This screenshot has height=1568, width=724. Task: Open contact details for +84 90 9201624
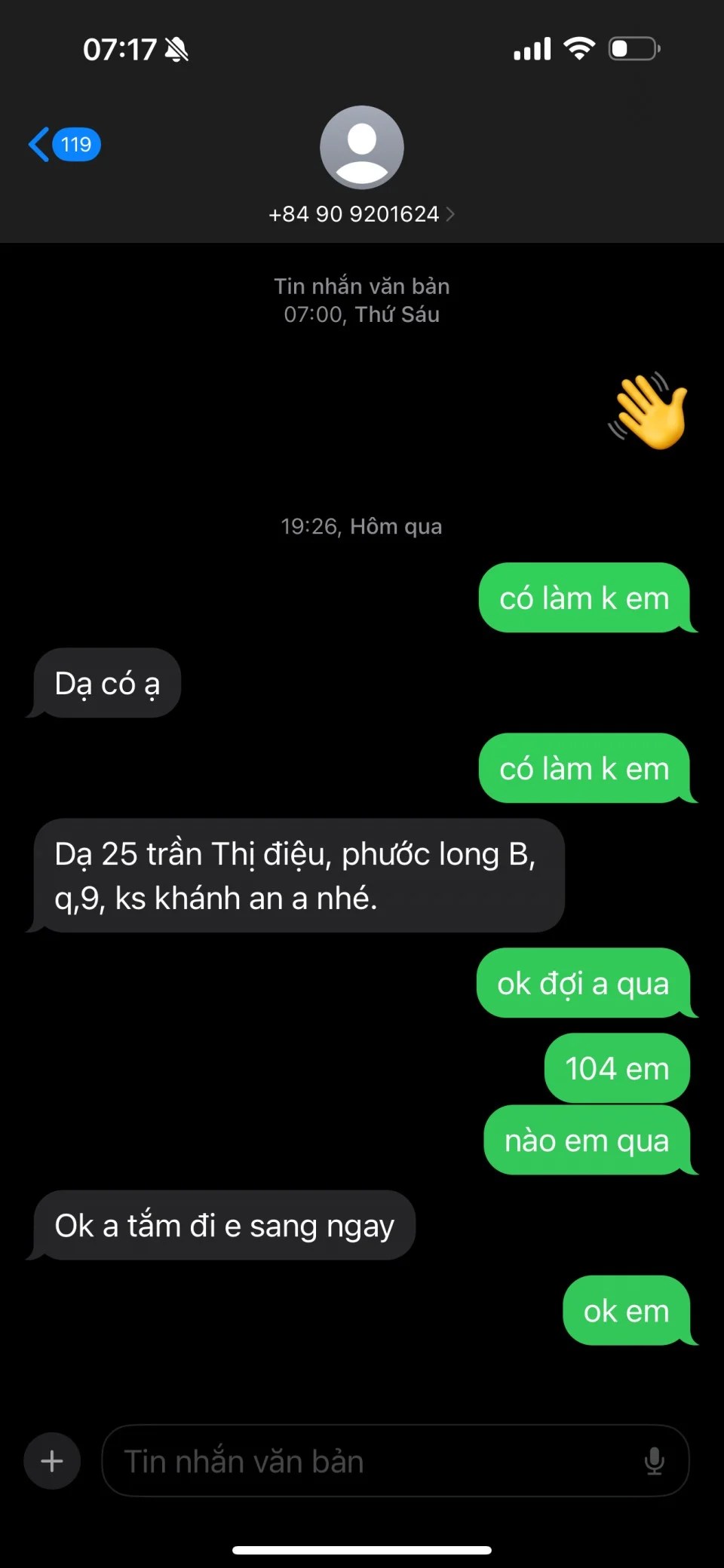(x=361, y=214)
